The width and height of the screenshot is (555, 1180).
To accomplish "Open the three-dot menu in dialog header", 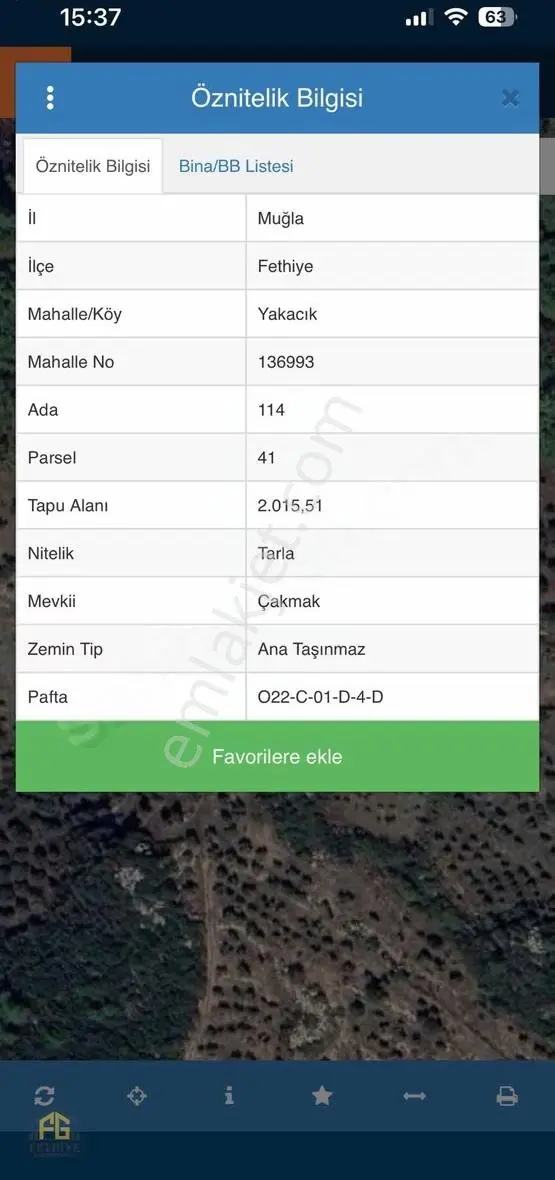I will 50,98.
